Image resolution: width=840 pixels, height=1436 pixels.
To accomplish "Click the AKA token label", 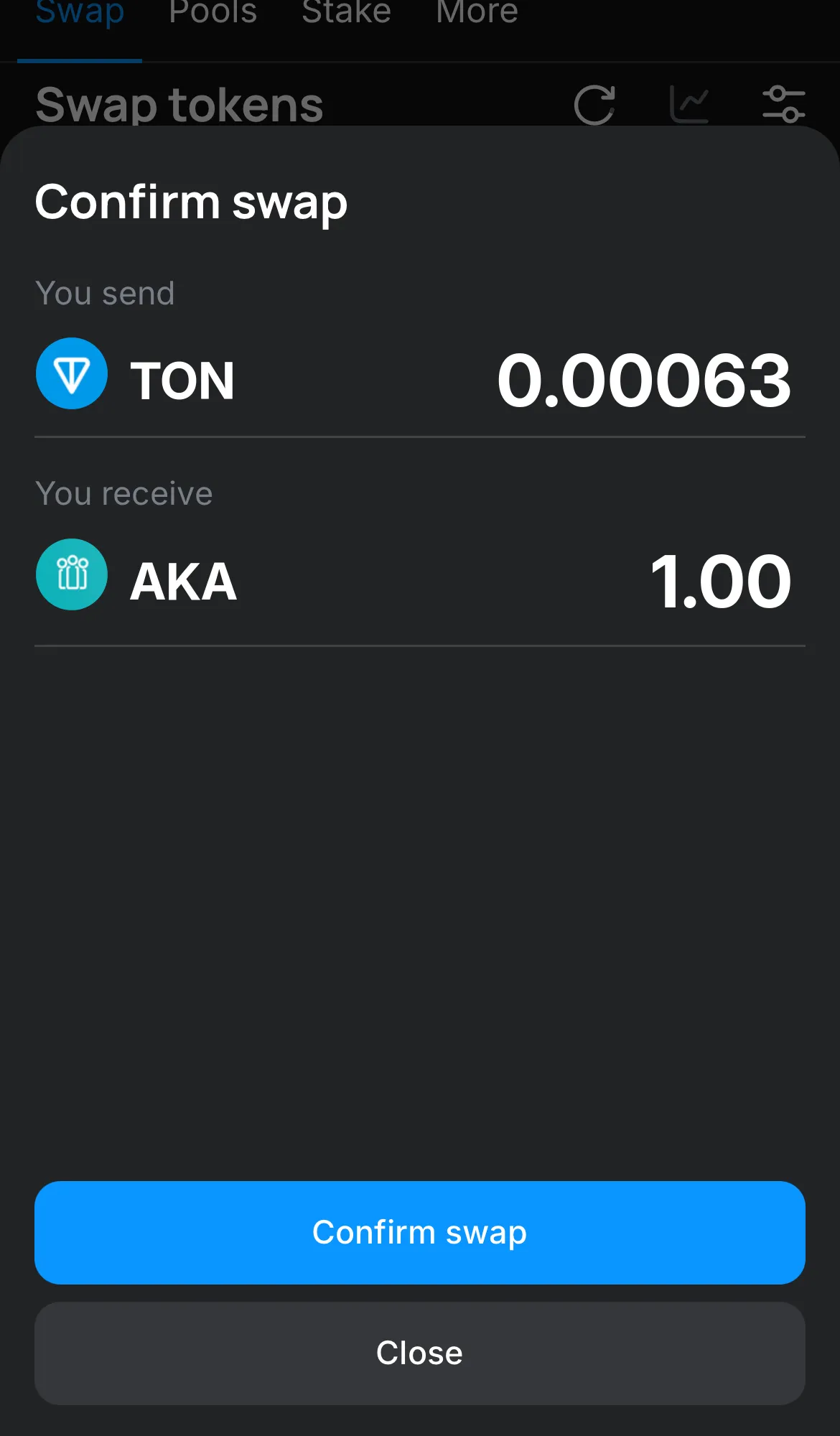I will tap(185, 580).
